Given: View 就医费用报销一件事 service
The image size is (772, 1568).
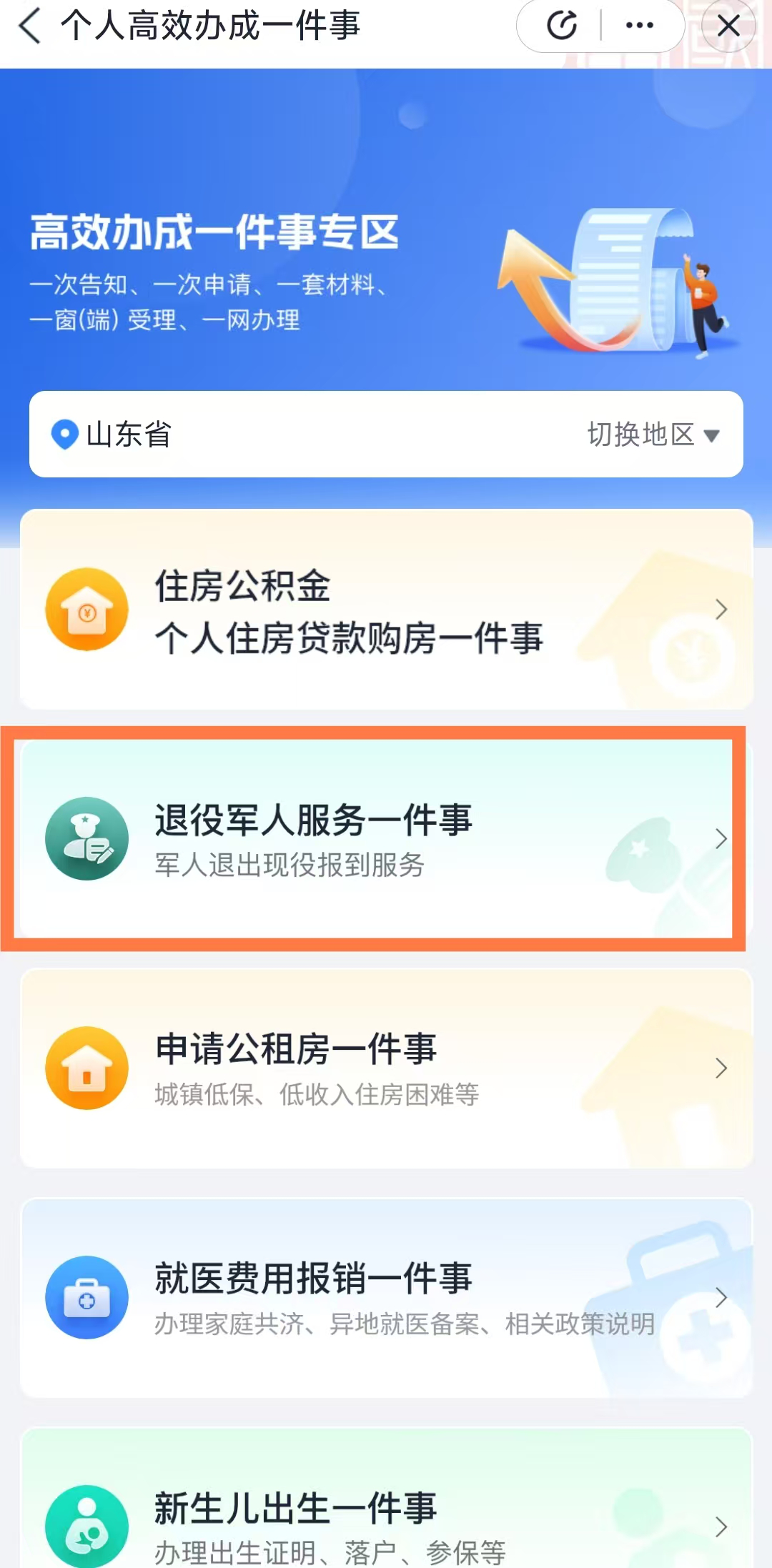Looking at the screenshot, I should point(386,1297).
